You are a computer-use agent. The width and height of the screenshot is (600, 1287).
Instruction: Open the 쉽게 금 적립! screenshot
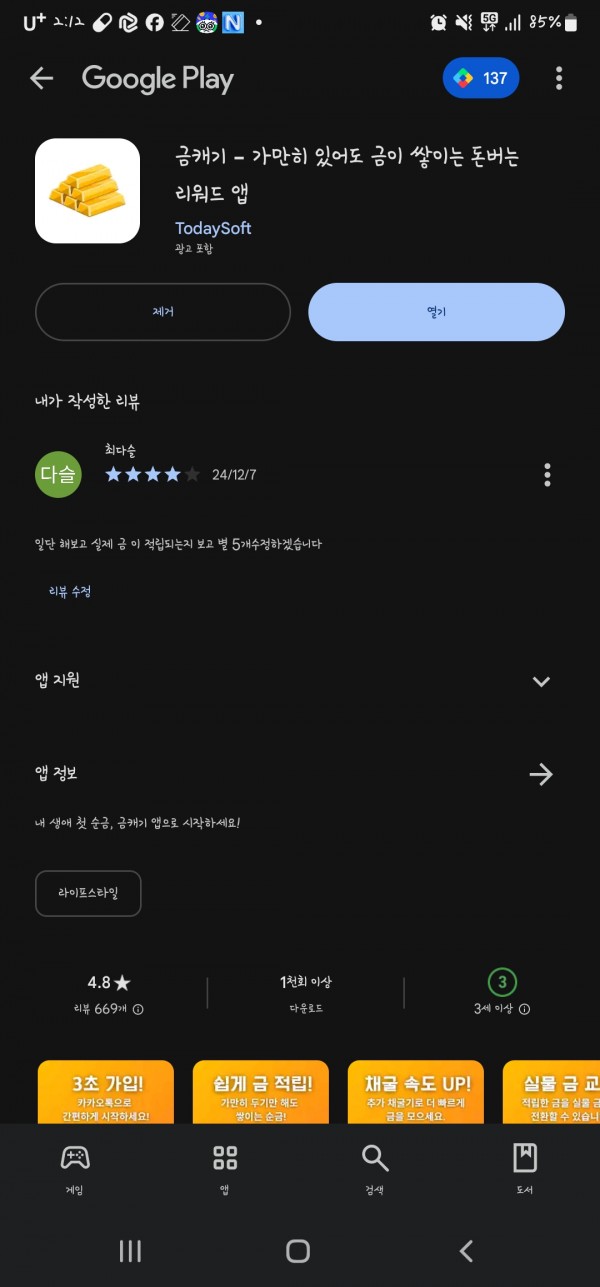260,1092
